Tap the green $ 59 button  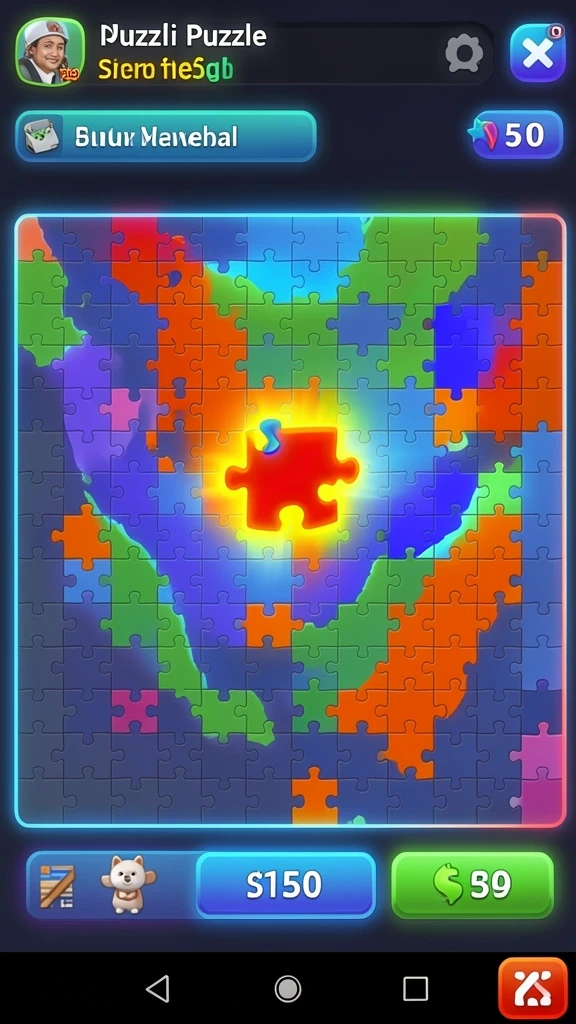tap(472, 885)
